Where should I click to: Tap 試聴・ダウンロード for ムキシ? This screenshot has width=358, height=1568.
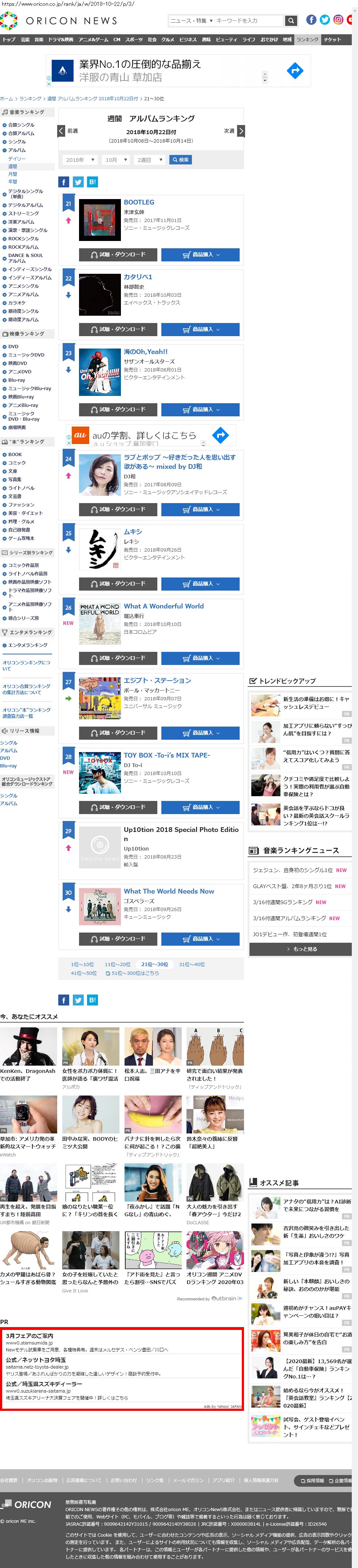tap(118, 584)
